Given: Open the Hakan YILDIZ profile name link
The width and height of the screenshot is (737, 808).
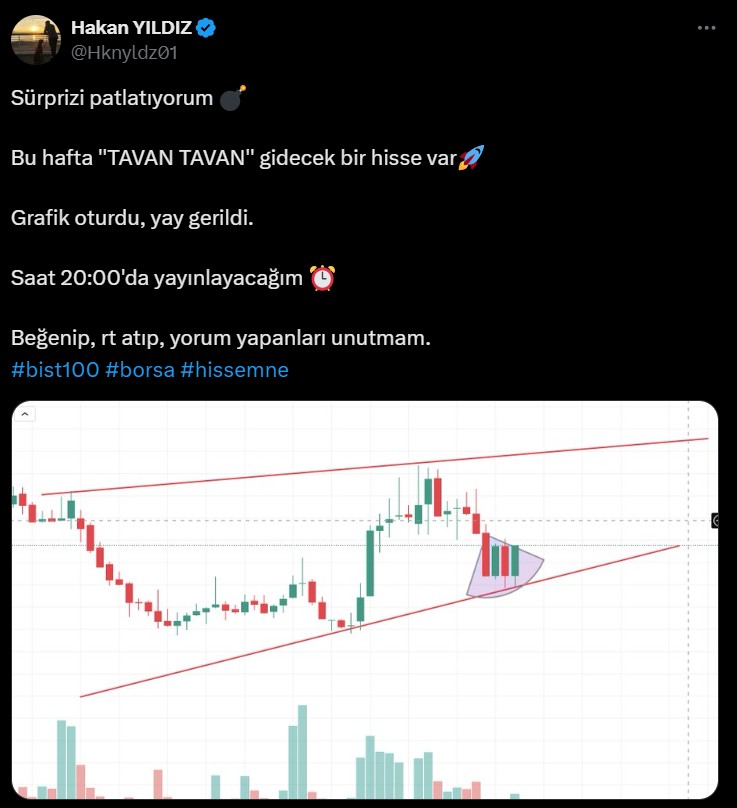Looking at the screenshot, I should [x=130, y=28].
